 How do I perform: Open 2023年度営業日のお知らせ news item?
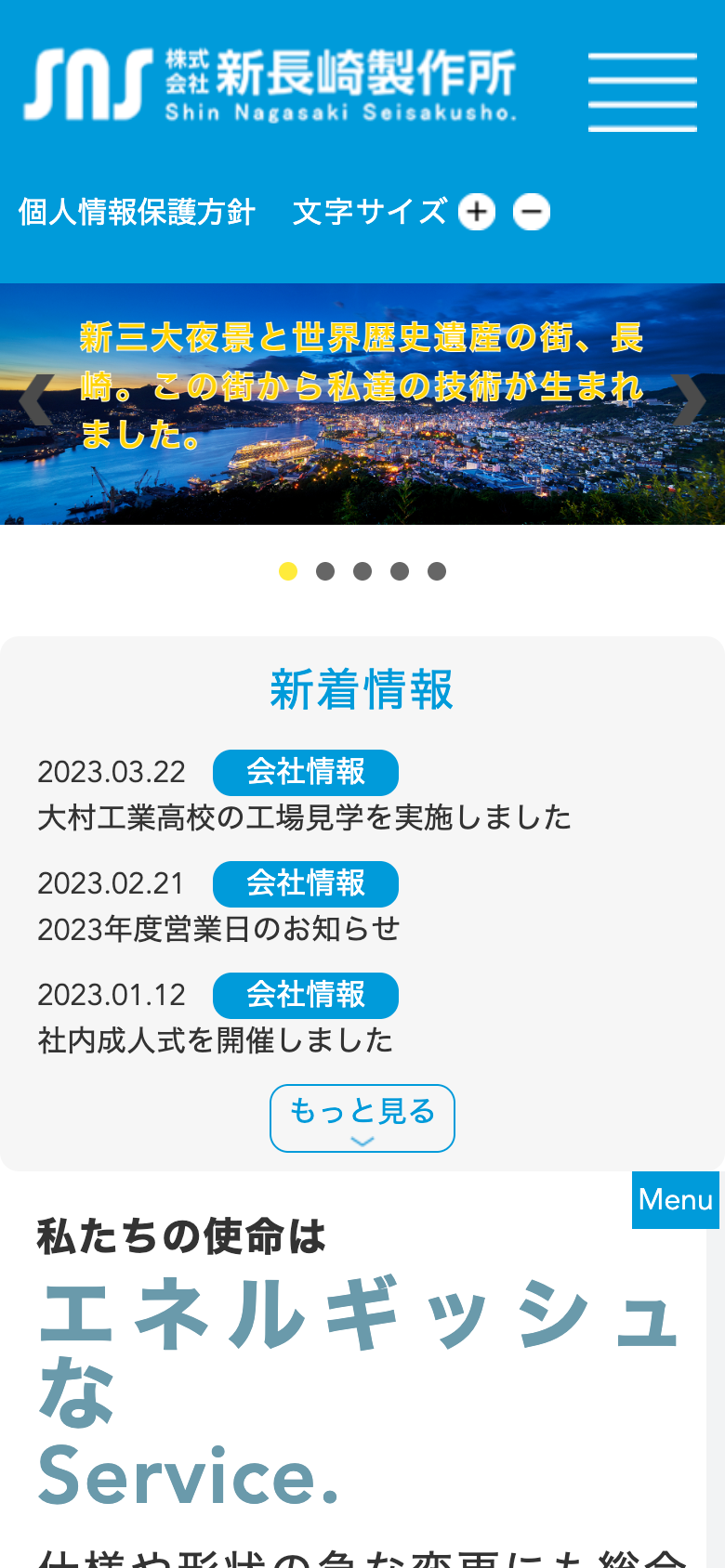point(218,929)
